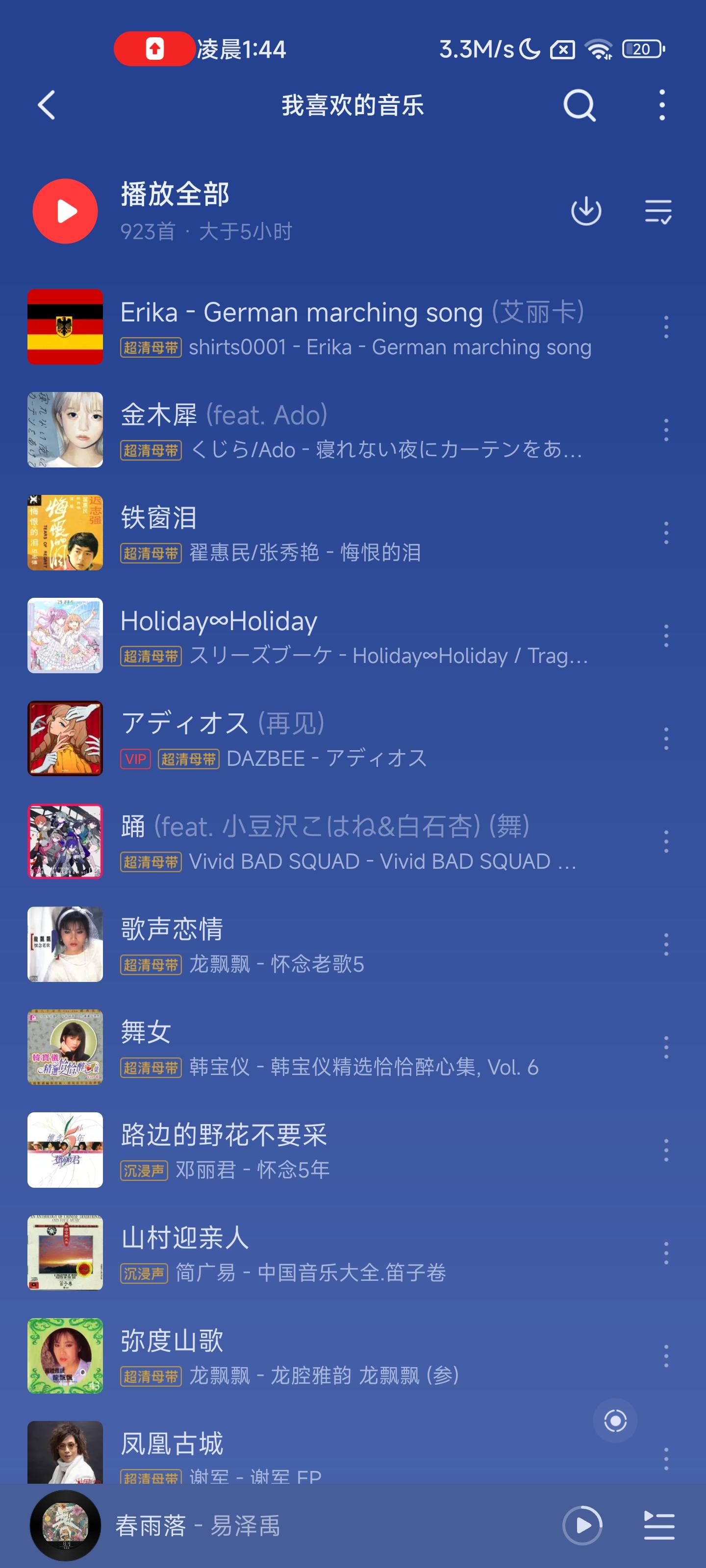Resume playback of 春雨落 in mini player

point(582,1525)
